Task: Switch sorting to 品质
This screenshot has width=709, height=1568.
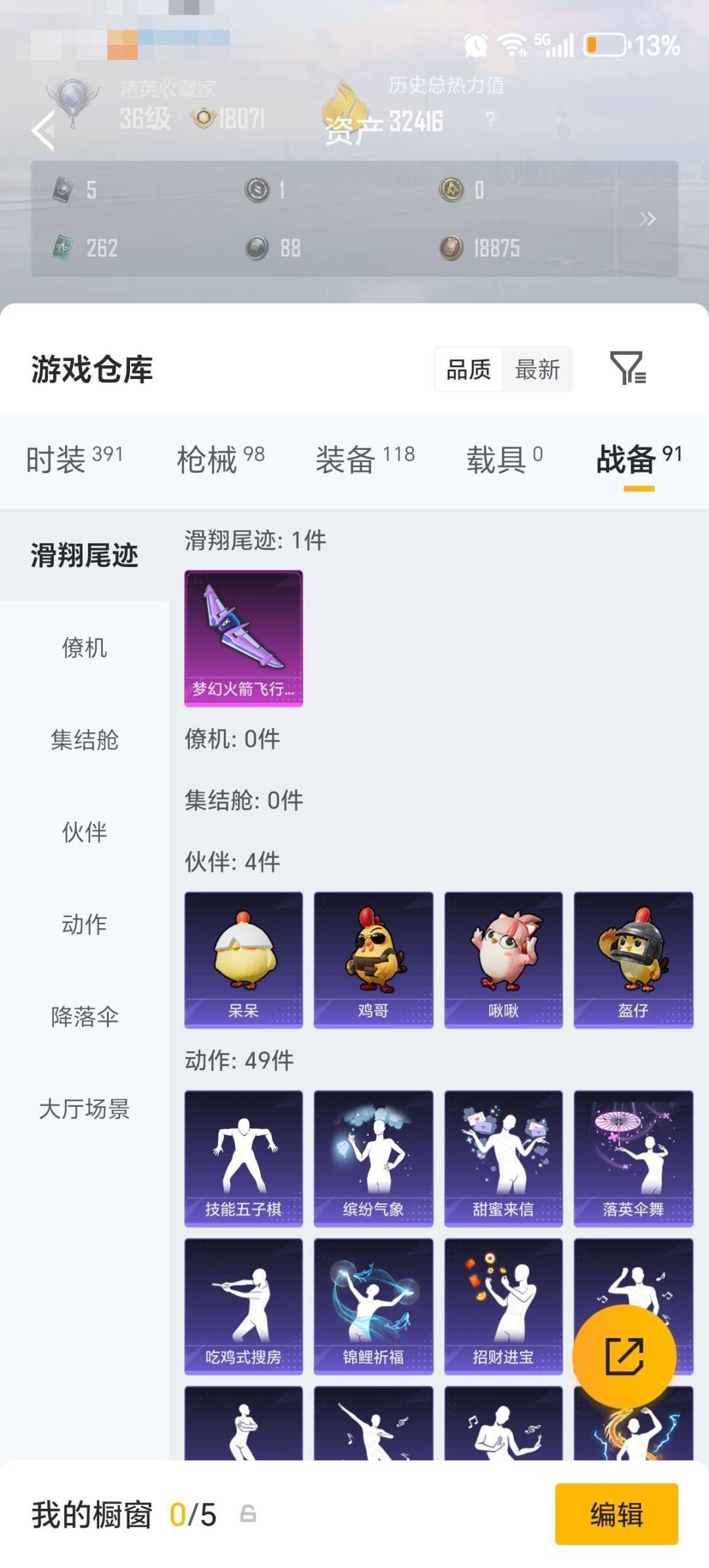Action: (467, 370)
